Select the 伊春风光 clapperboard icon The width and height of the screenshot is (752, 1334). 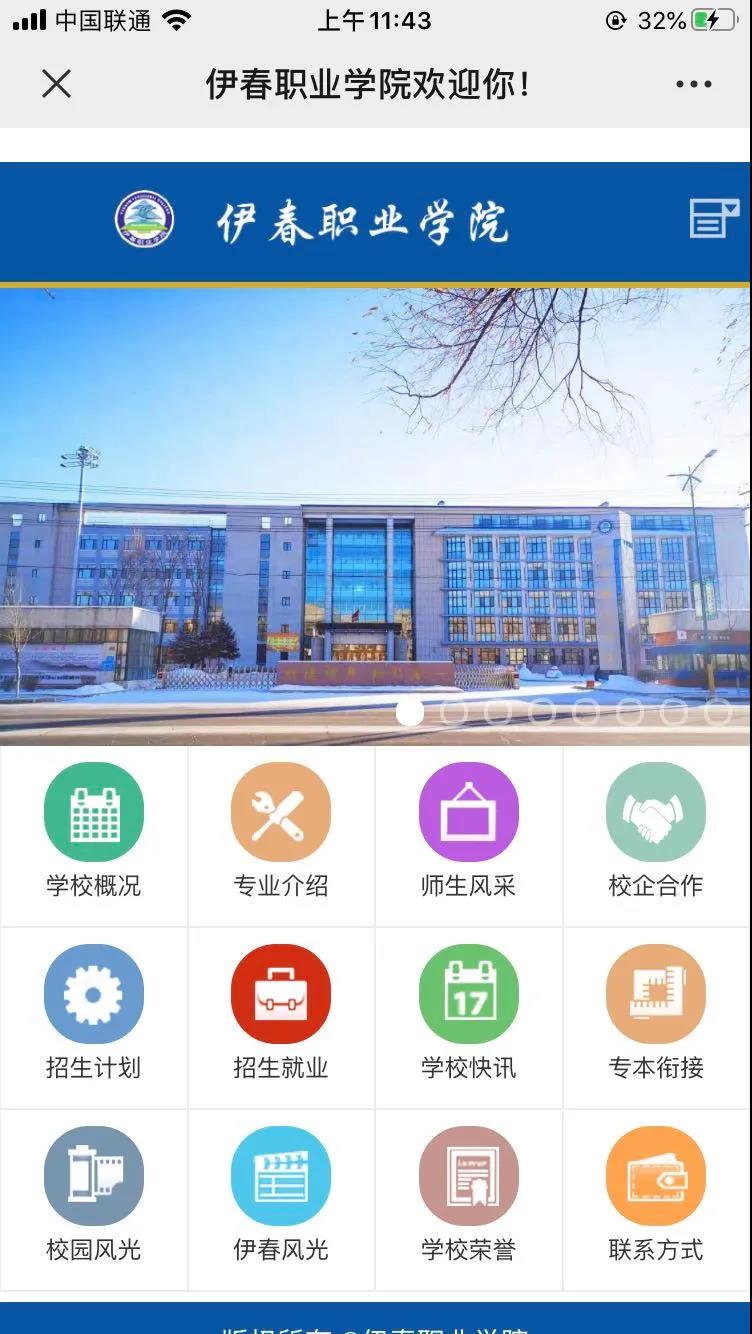click(x=281, y=1176)
